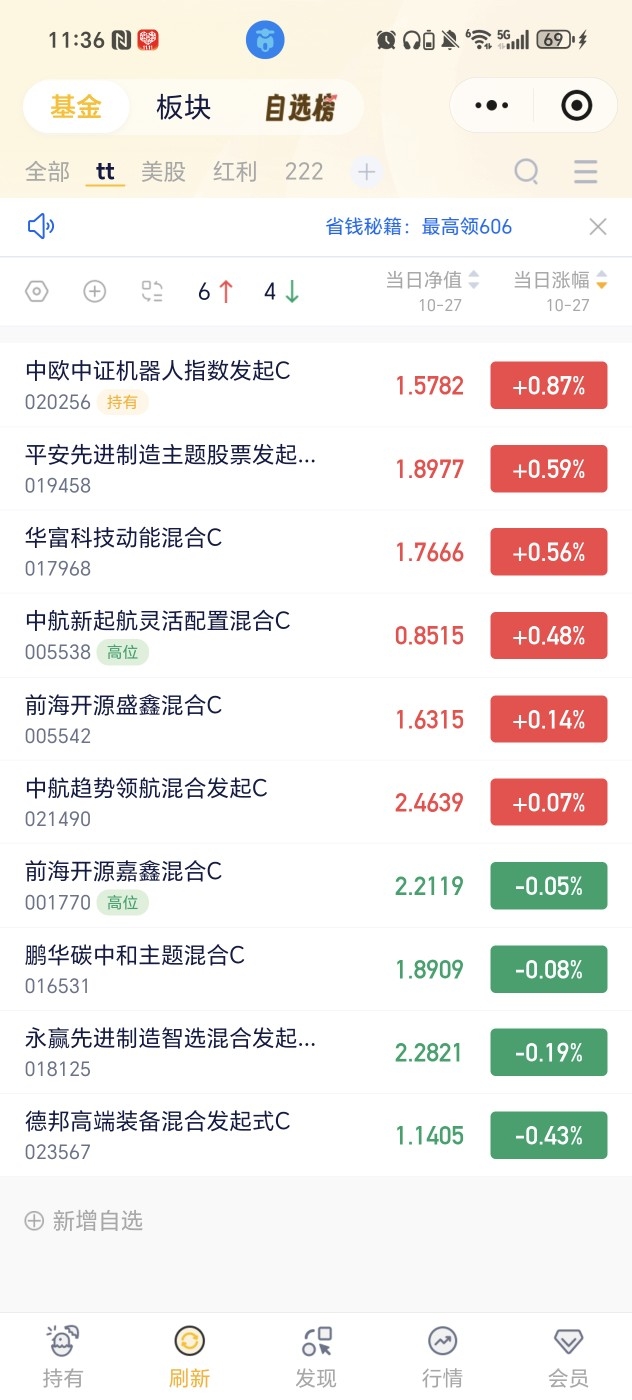This screenshot has width=632, height=1400.
Task: Open the mini program more options menu
Action: pos(492,105)
